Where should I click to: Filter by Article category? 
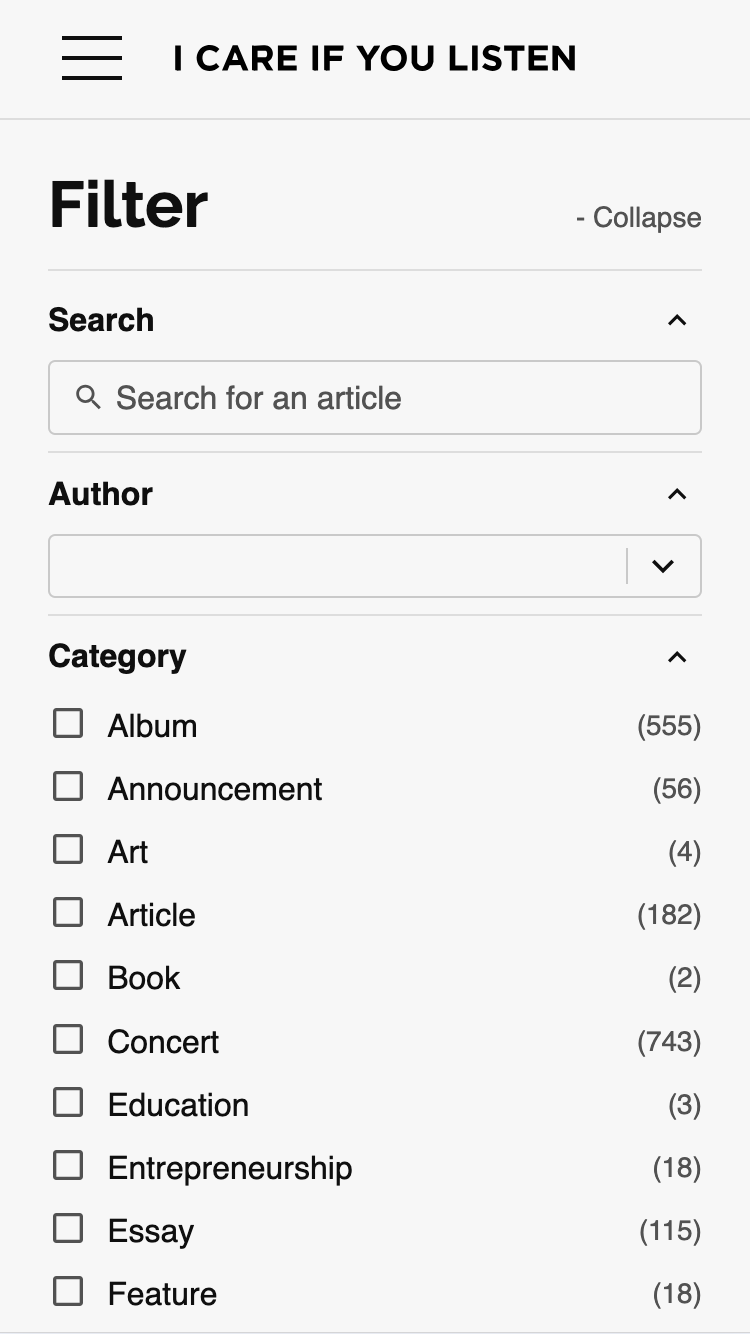click(x=68, y=913)
